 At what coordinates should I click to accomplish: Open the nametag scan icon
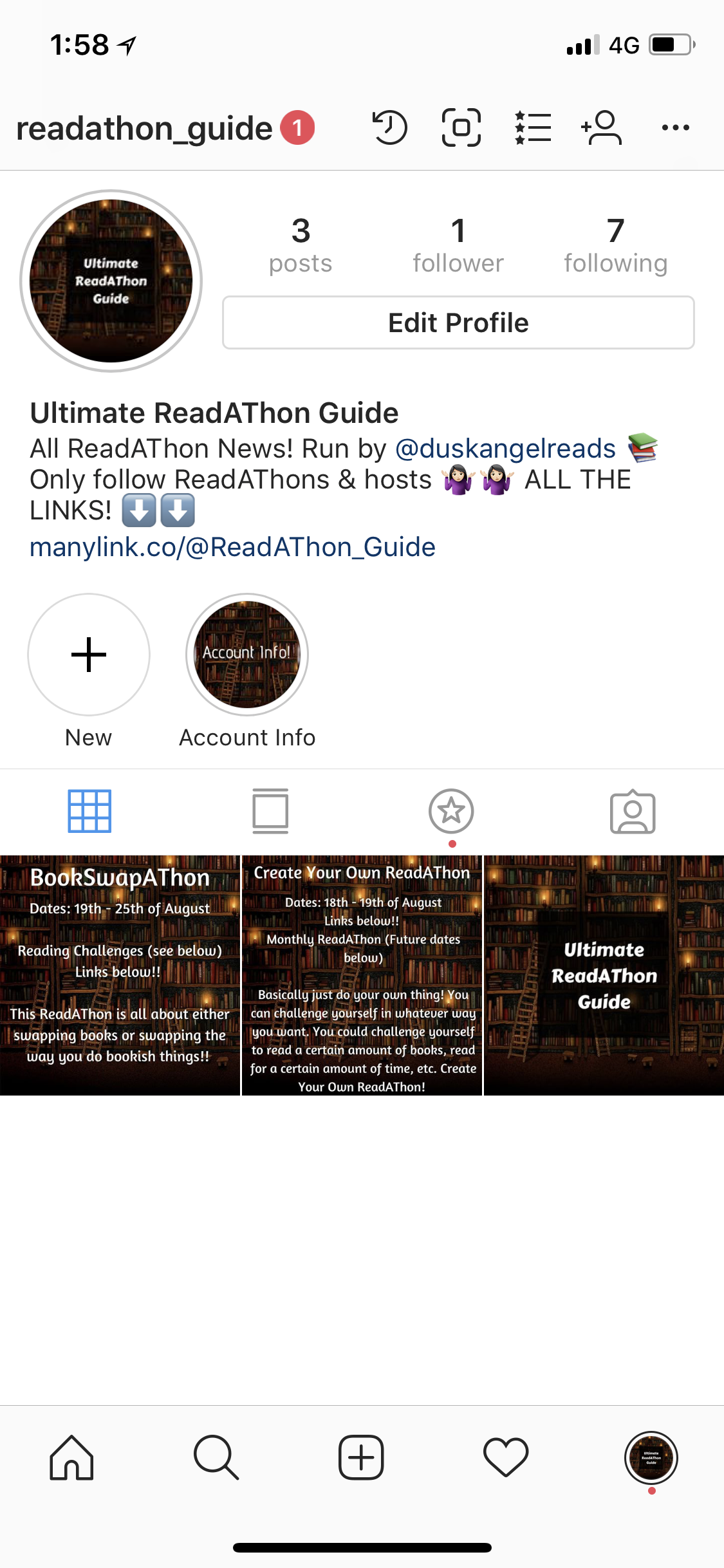pos(461,127)
